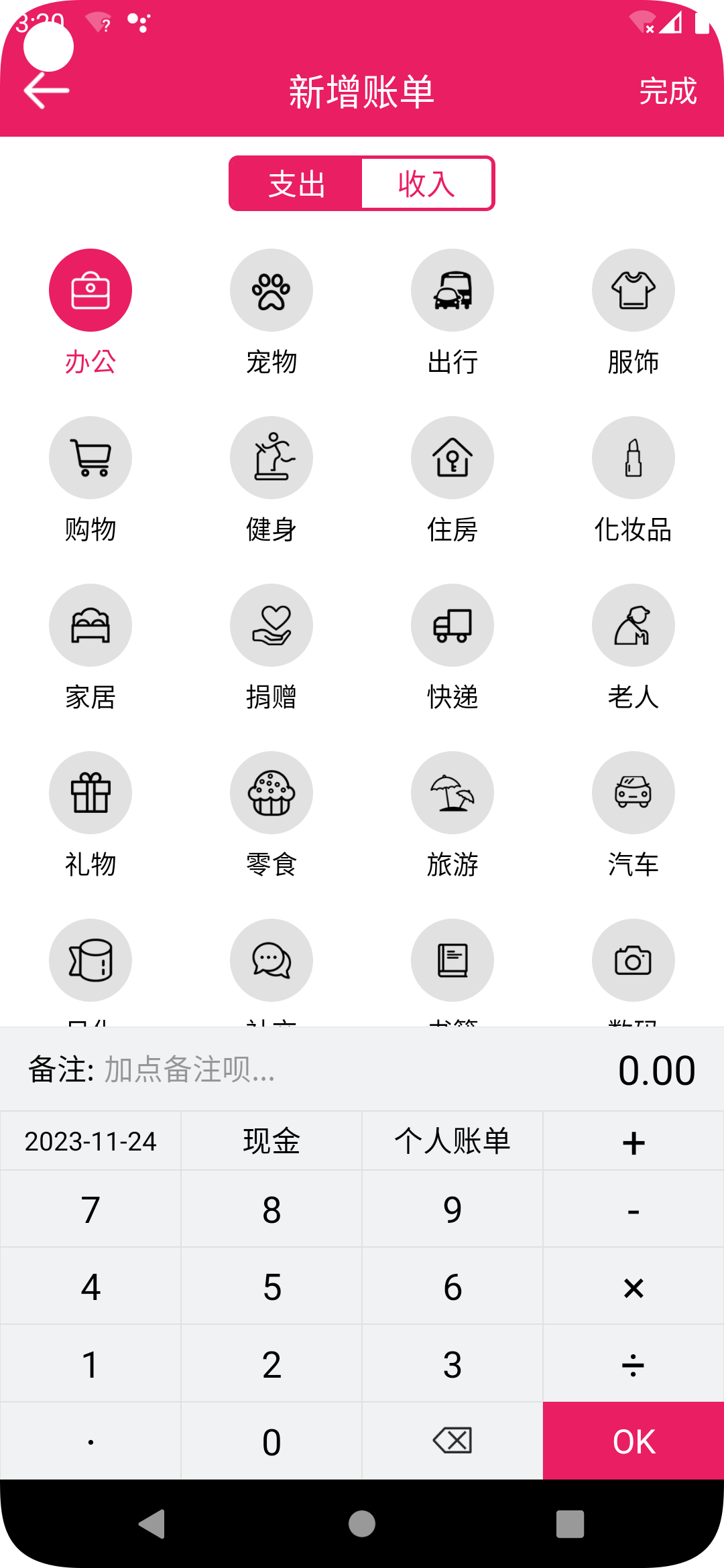
Task: Select the 出行 transportation category icon
Action: [452, 289]
